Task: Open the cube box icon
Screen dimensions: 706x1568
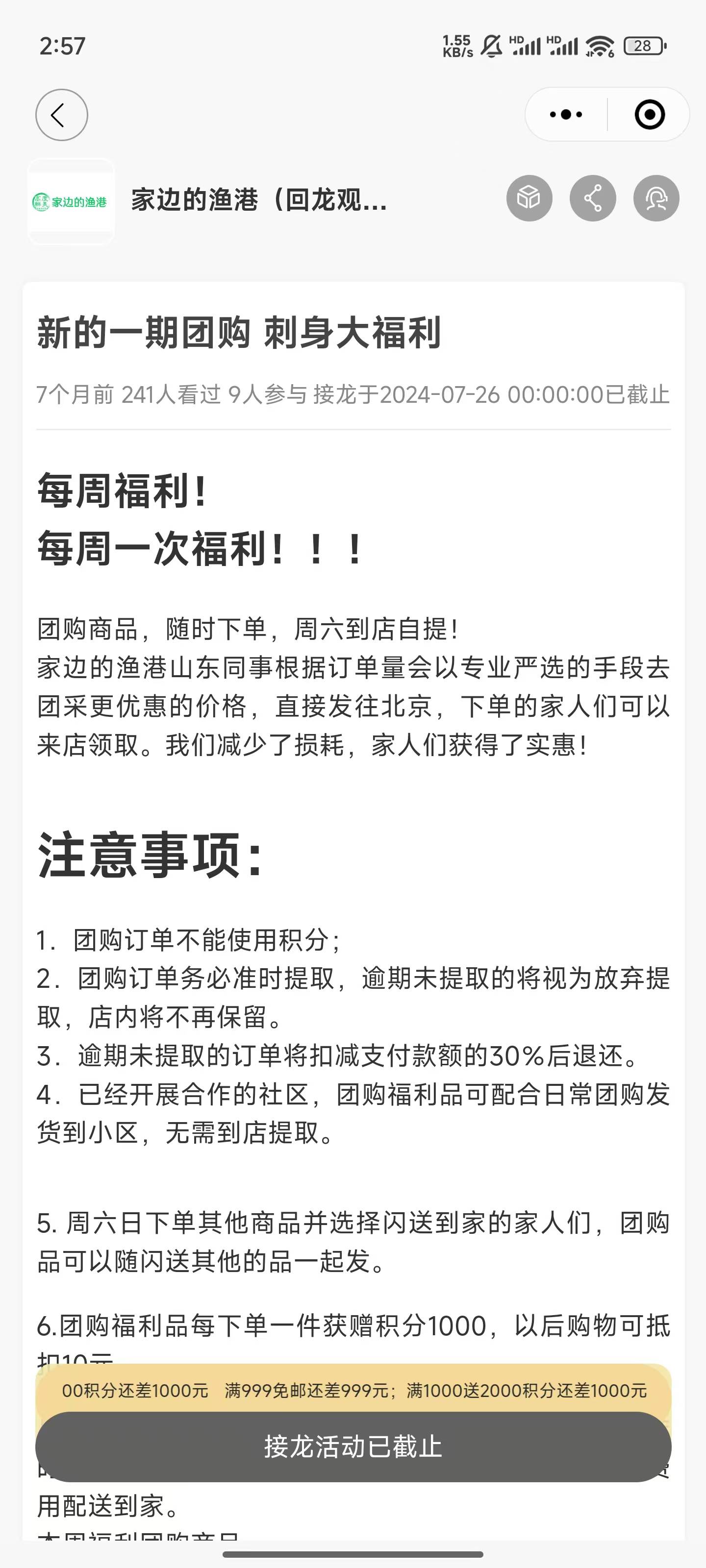Action: pos(529,198)
